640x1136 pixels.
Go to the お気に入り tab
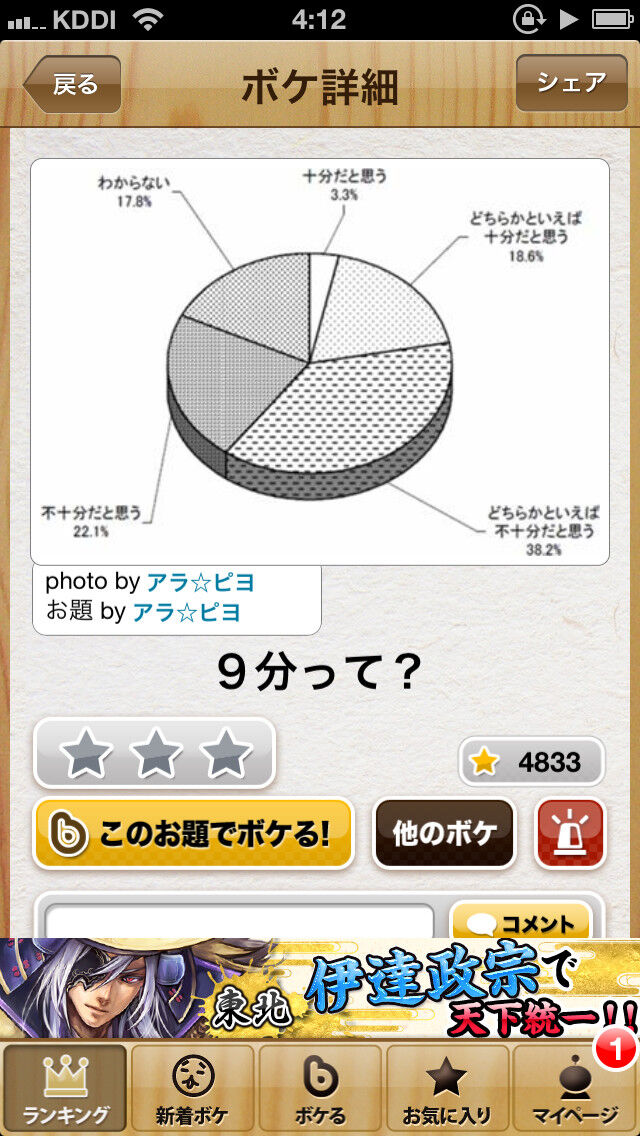click(446, 1090)
